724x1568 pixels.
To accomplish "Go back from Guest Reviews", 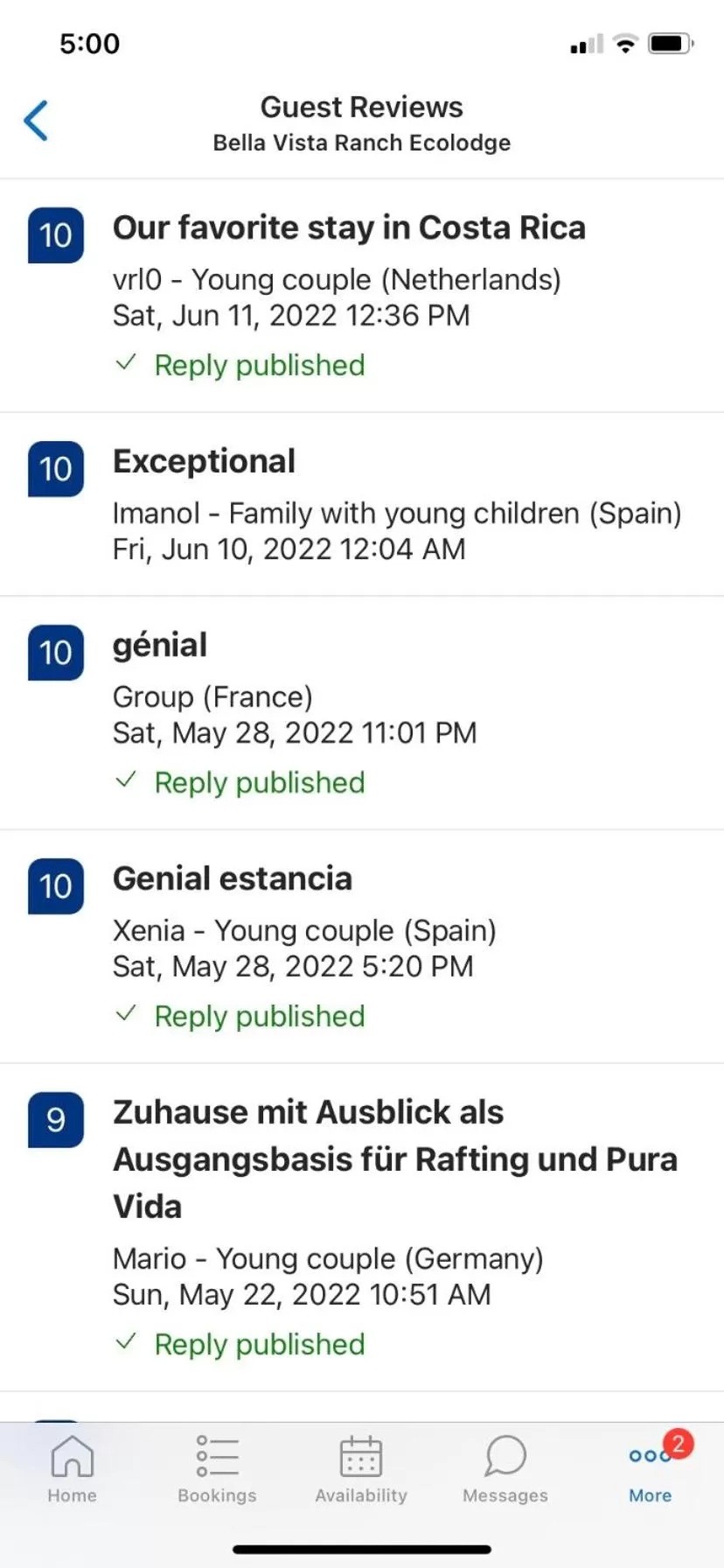I will (37, 121).
